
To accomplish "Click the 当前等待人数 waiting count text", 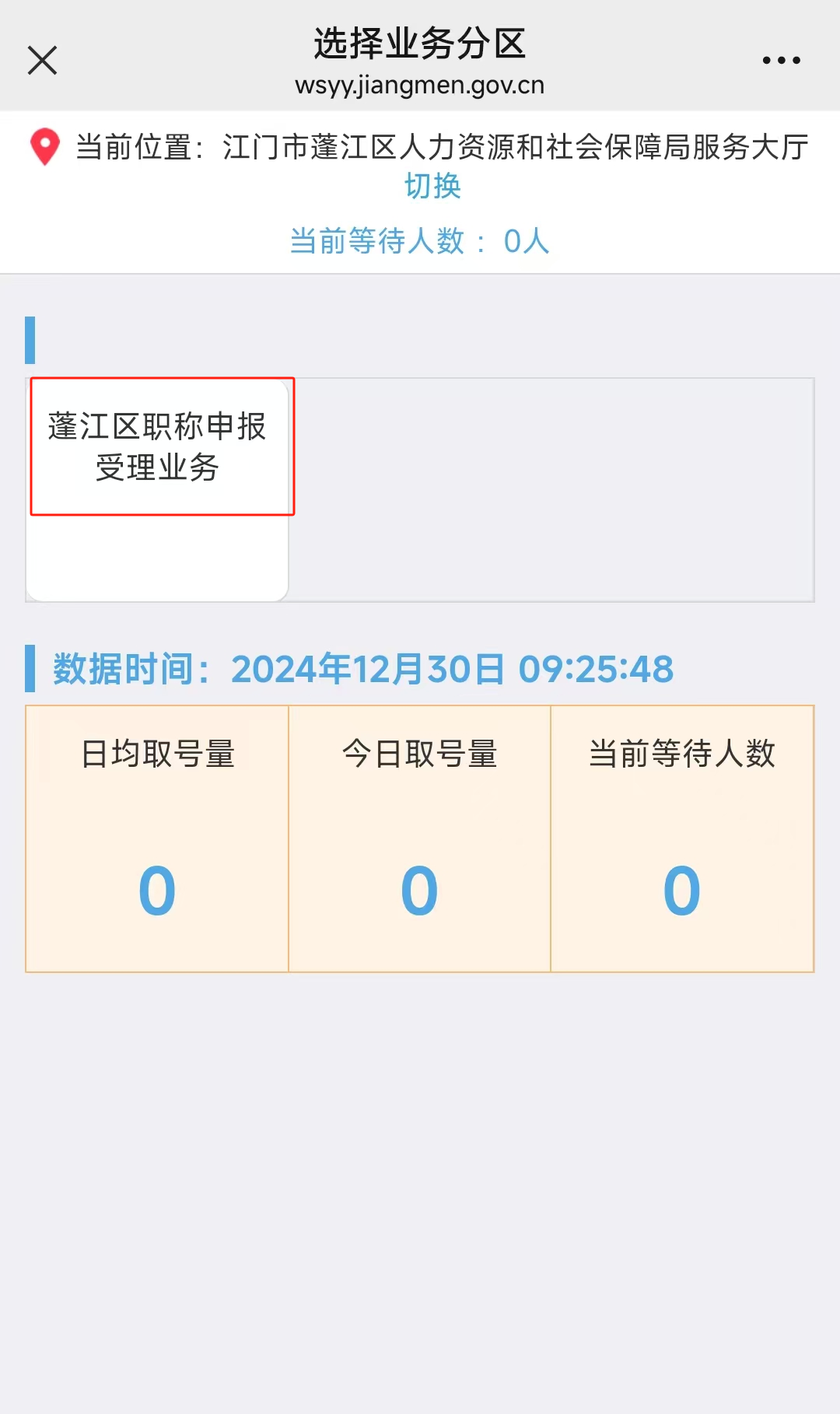I will pos(381,241).
